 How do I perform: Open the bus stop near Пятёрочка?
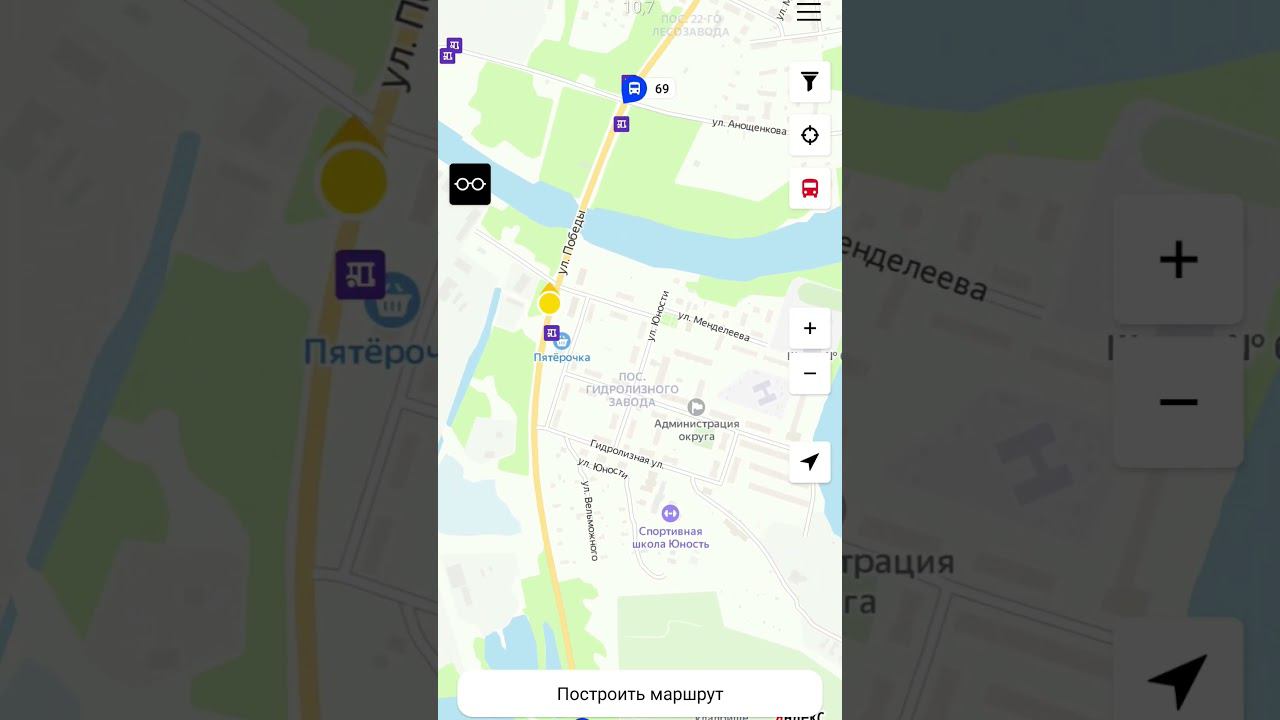click(551, 332)
